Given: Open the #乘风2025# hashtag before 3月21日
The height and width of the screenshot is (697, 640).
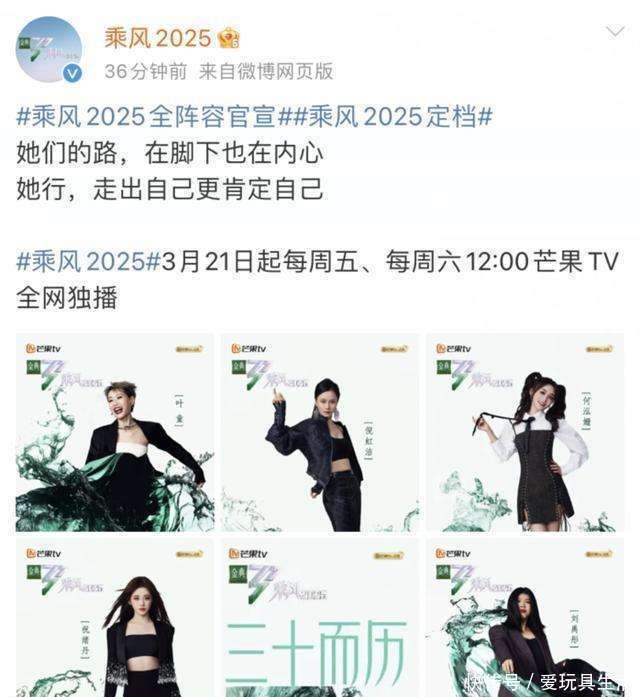Looking at the screenshot, I should point(88,262).
